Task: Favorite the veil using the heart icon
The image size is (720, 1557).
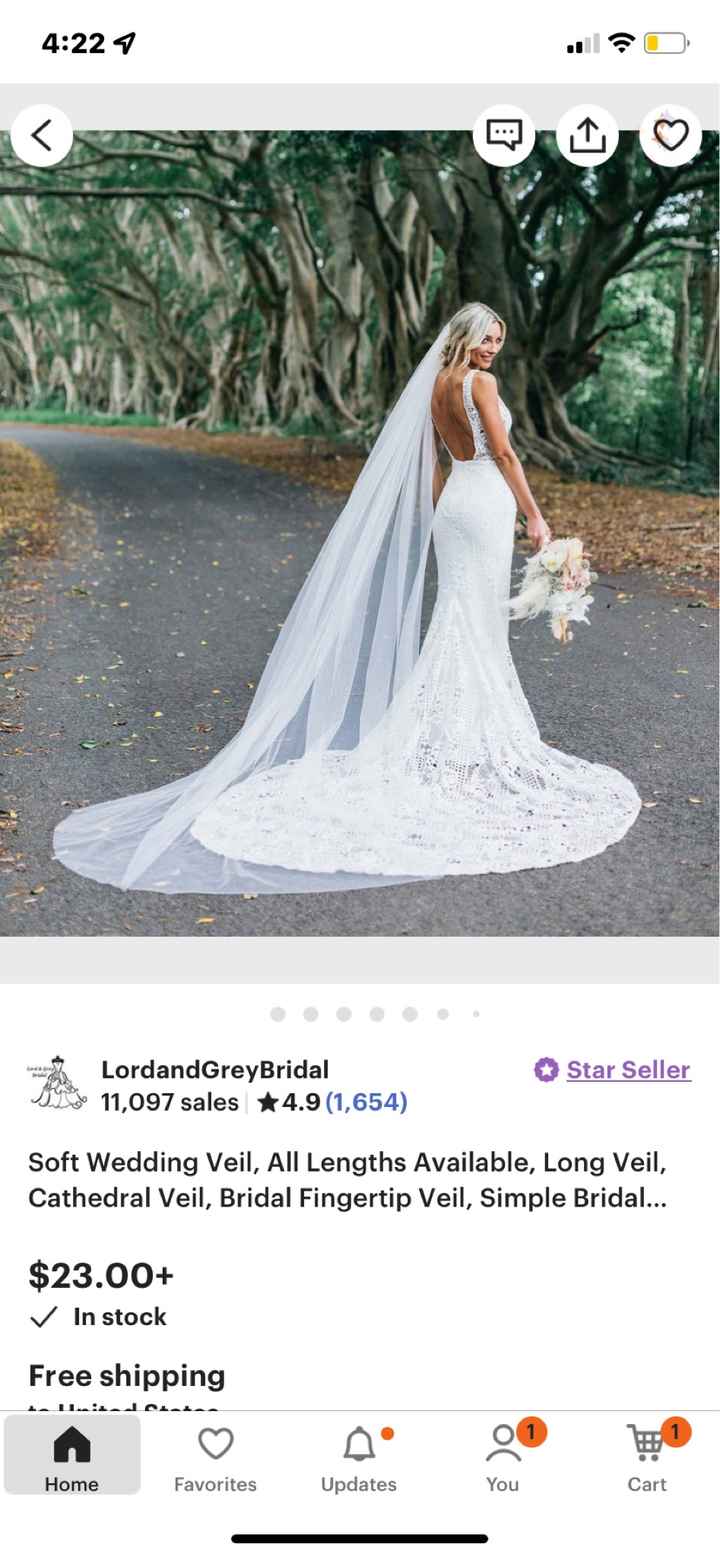Action: tap(671, 134)
